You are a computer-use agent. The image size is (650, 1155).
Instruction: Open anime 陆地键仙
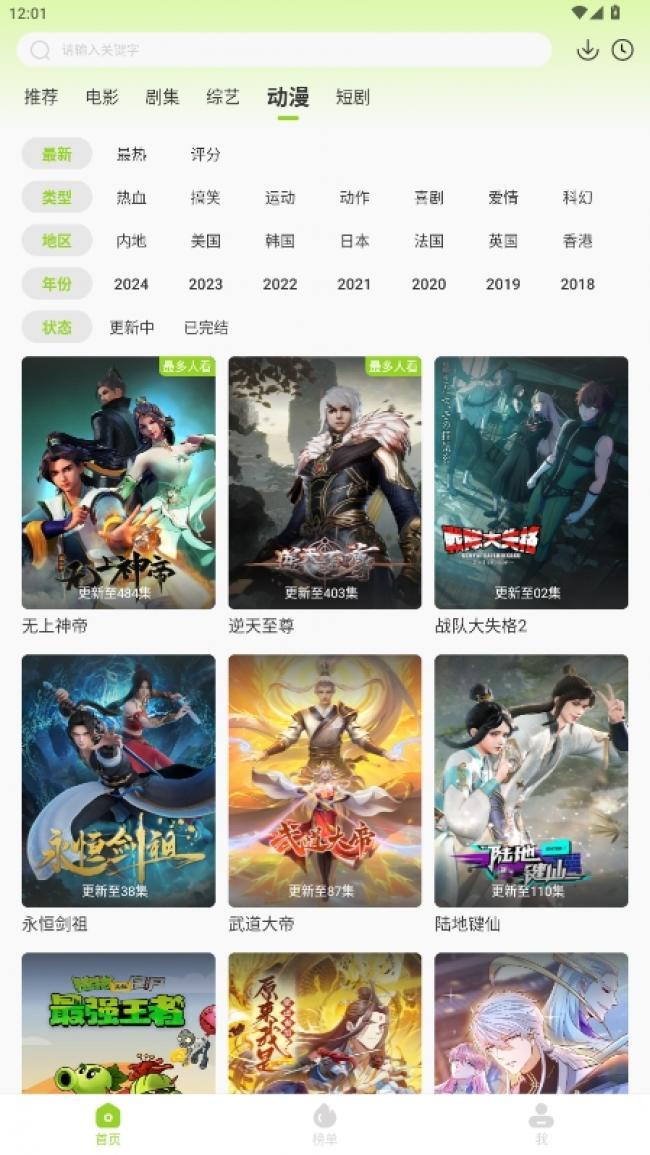pyautogui.click(x=531, y=780)
